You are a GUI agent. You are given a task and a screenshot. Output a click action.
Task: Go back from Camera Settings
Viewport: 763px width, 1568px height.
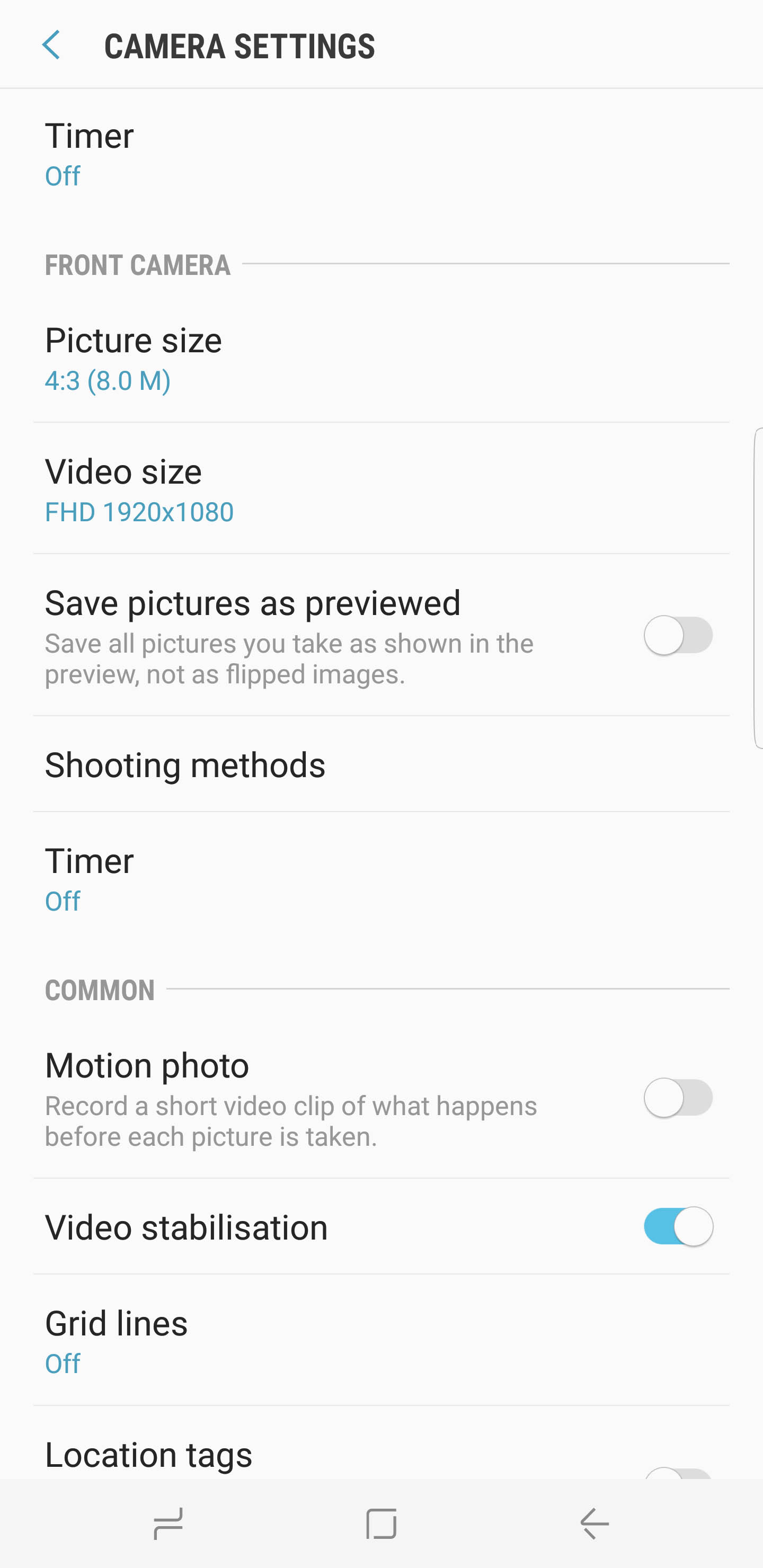(x=51, y=46)
